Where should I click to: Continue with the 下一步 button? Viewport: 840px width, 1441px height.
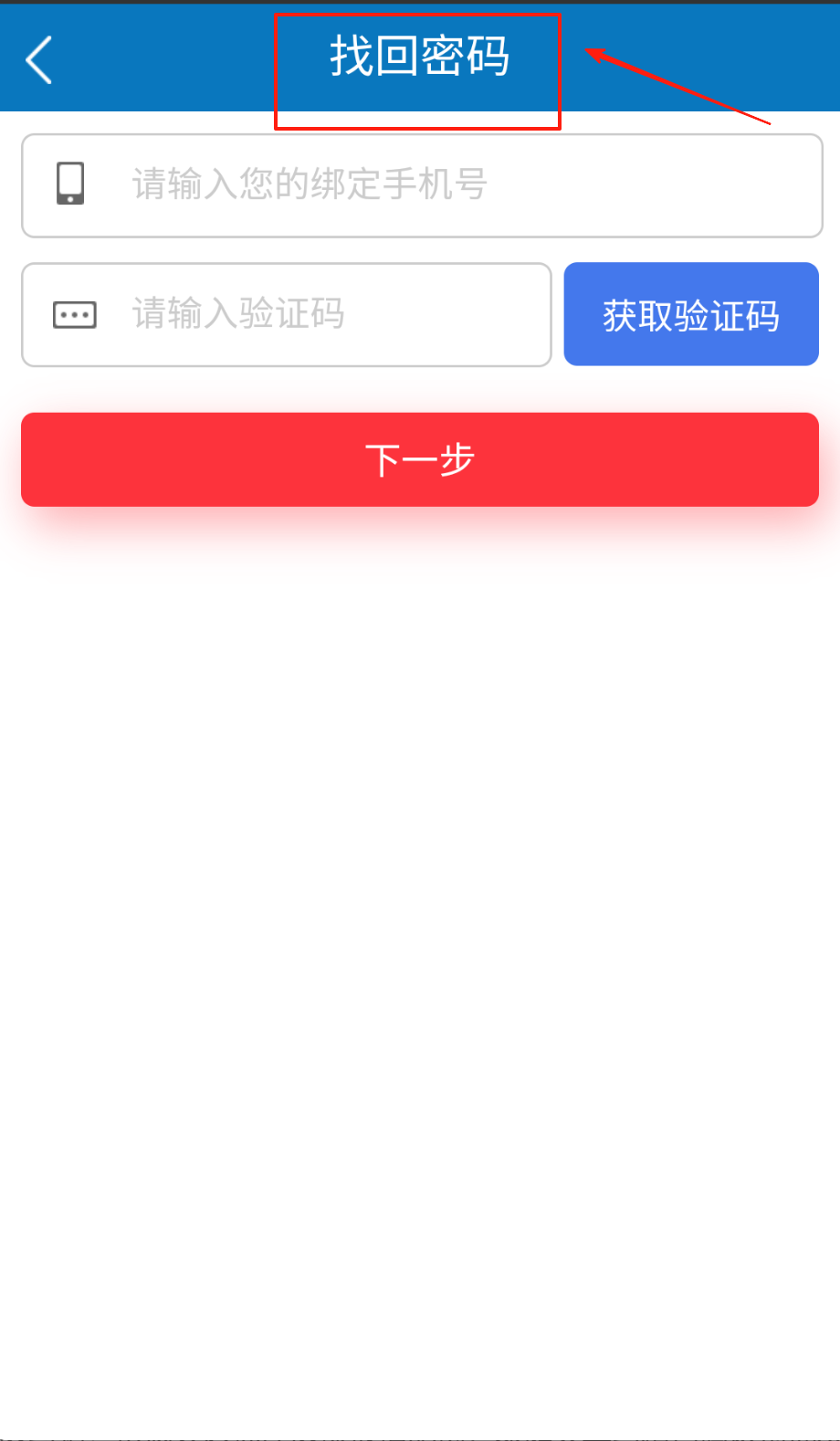[420, 459]
